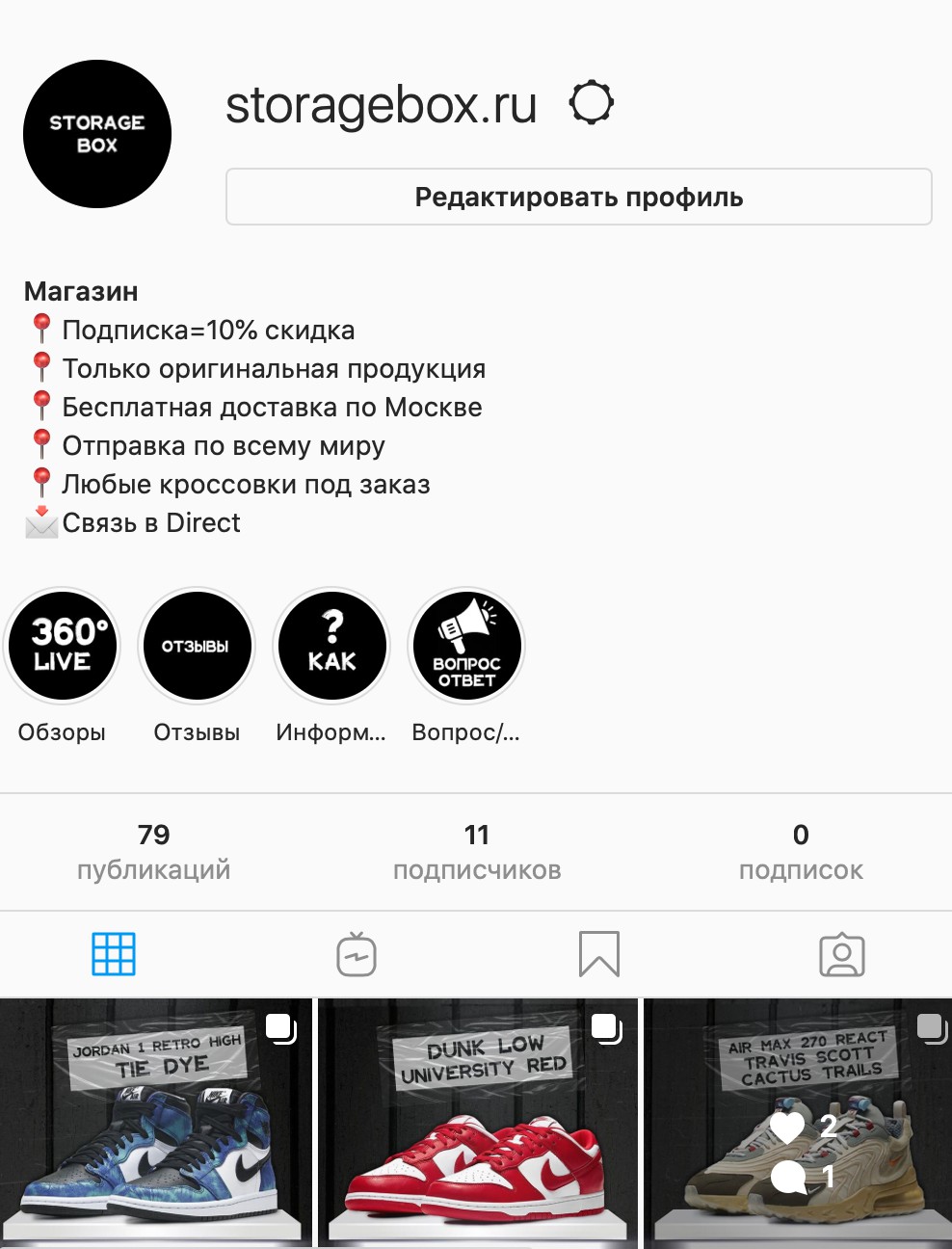The height and width of the screenshot is (1249, 952).
Task: Open the Отзывы story highlight
Action: click(197, 646)
